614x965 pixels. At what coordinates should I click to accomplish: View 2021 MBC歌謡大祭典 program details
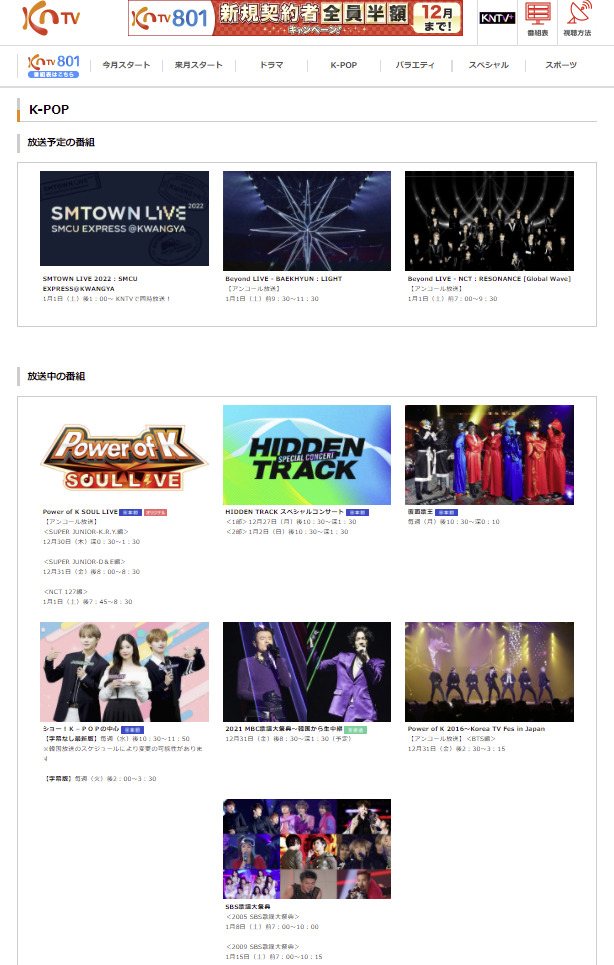point(306,671)
